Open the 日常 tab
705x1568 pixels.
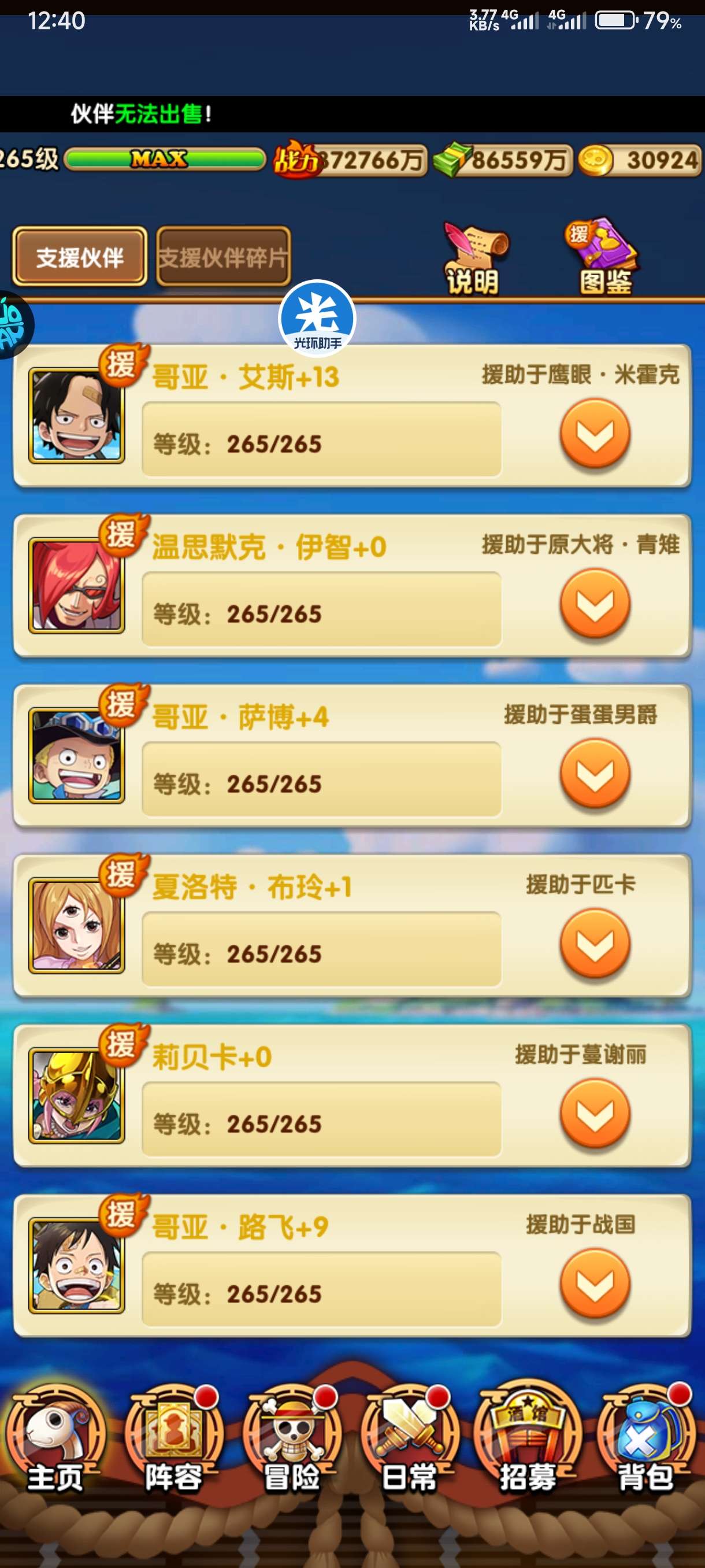point(409,1441)
